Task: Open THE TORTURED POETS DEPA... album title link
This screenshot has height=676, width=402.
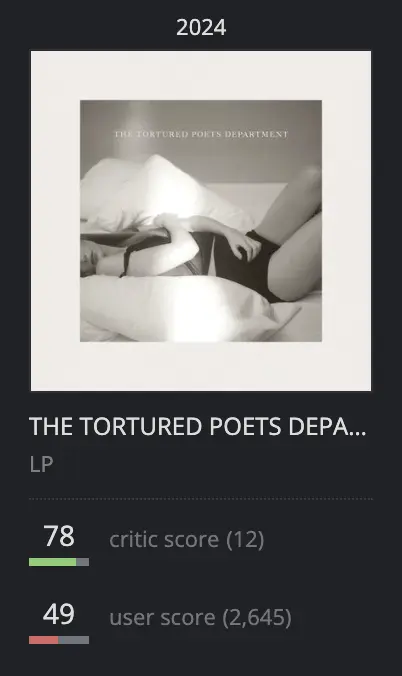Action: 198,426
